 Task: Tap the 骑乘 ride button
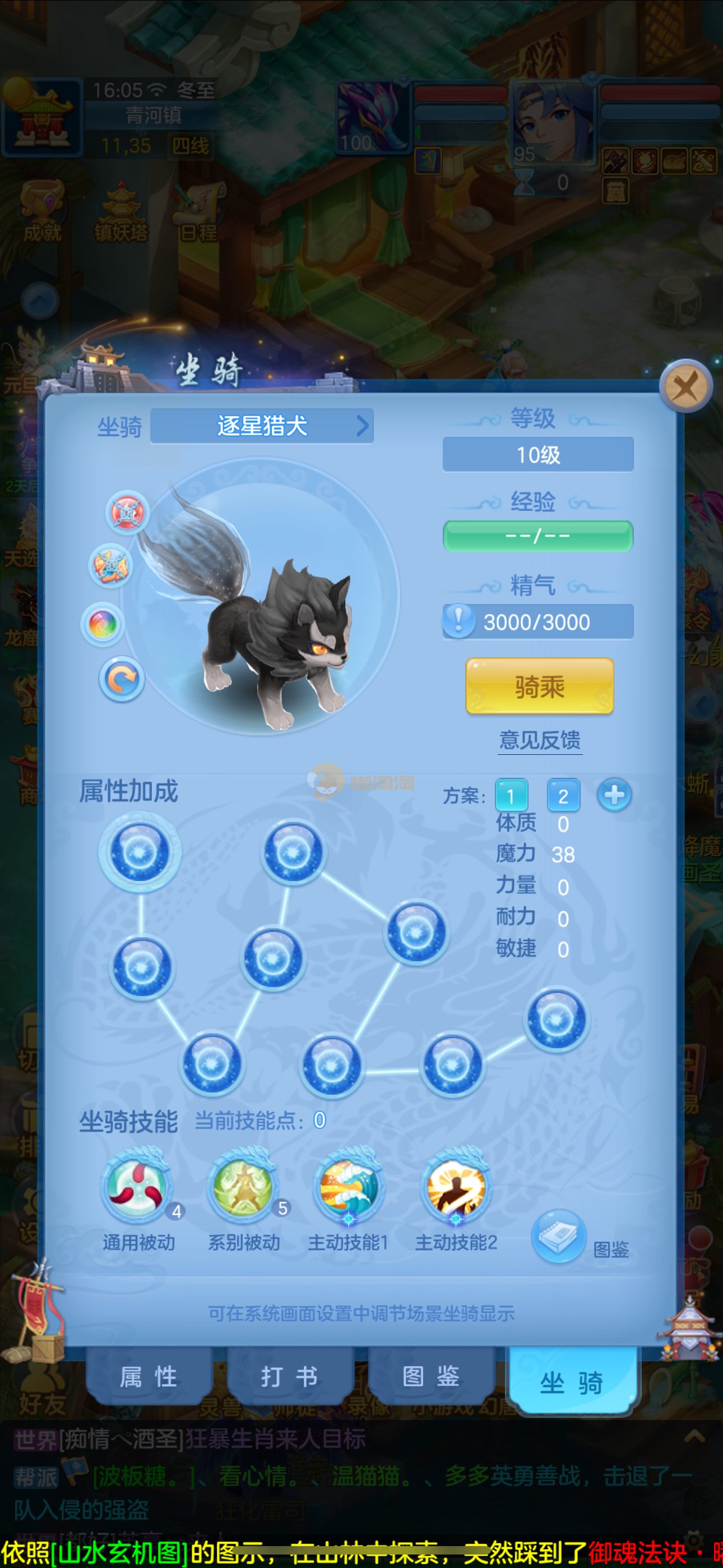(539, 686)
